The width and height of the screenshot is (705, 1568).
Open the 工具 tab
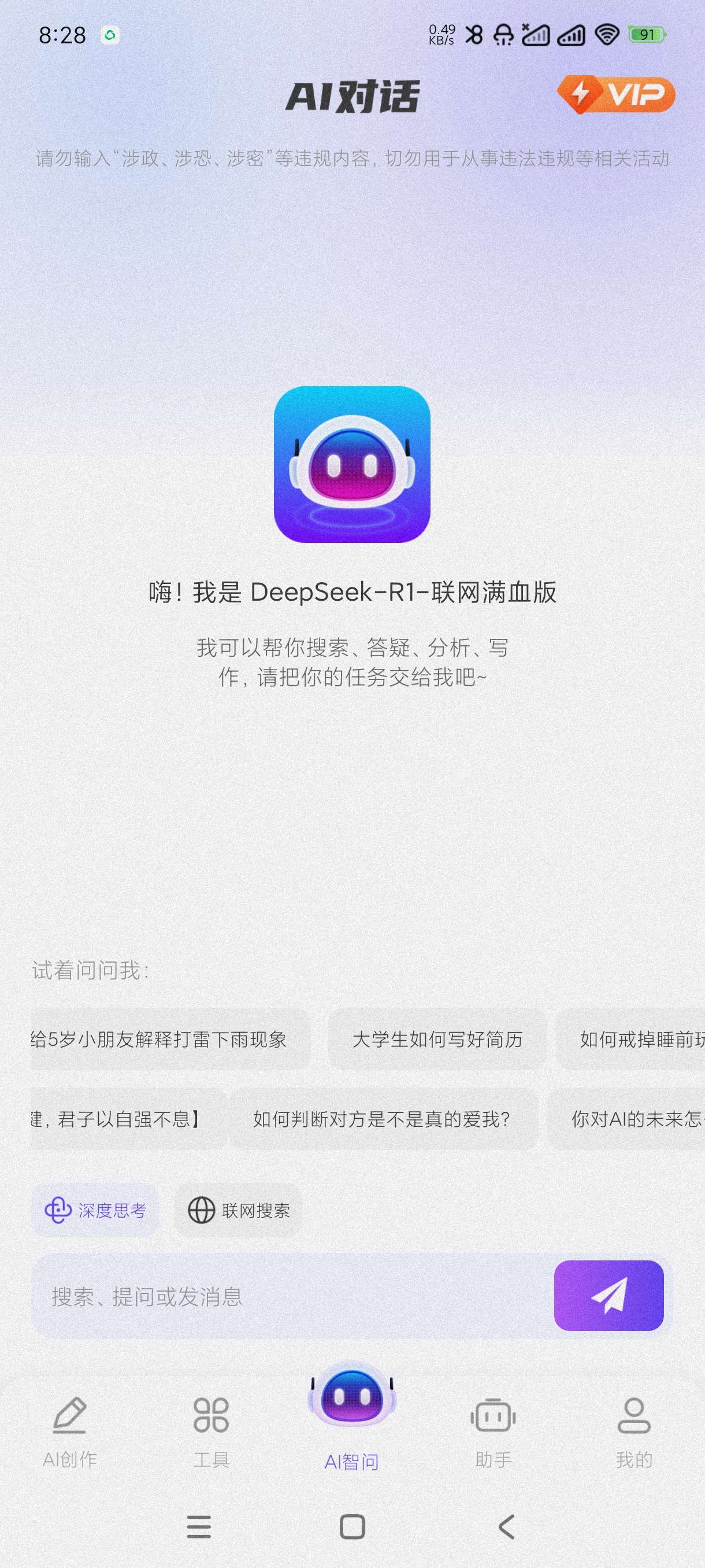point(211,1430)
